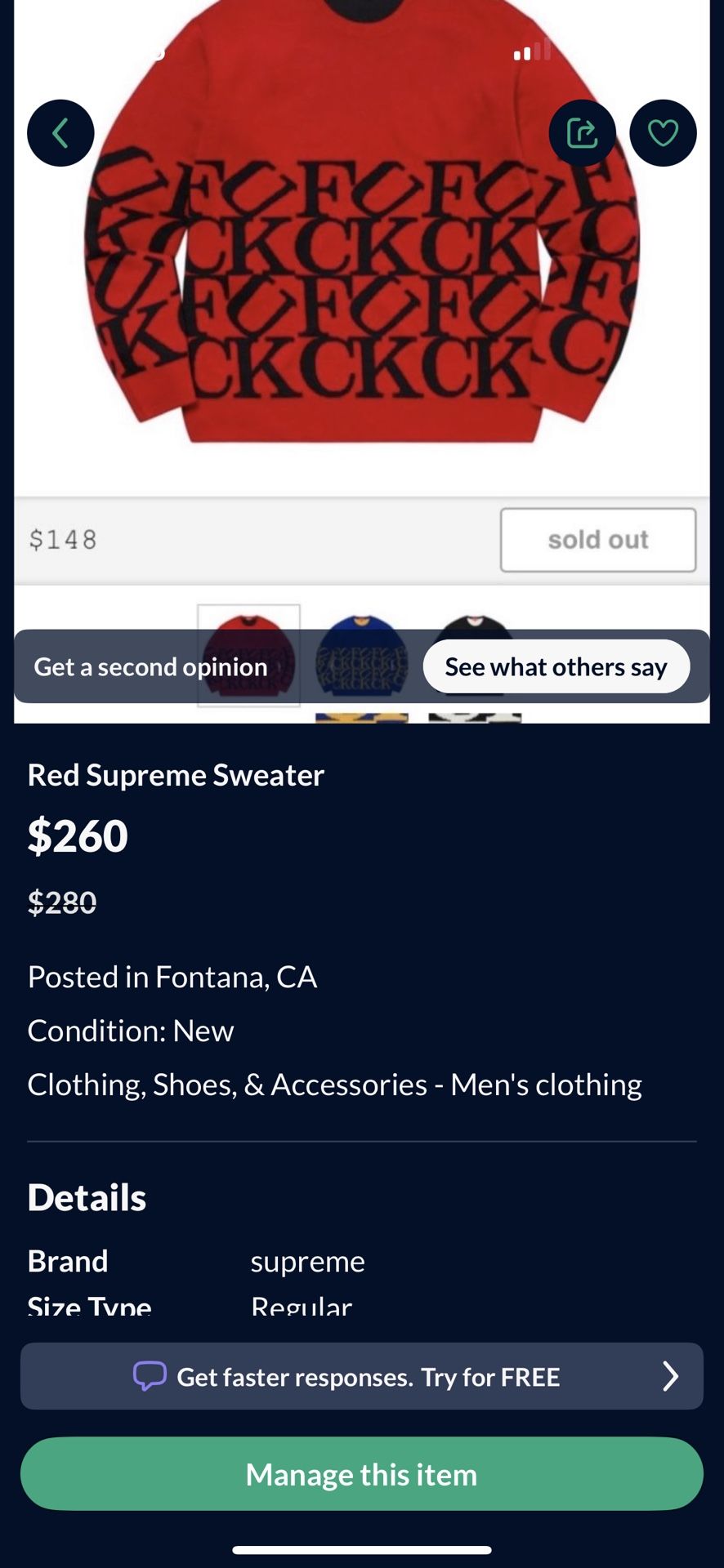Open See what others say
Screen dimensions: 724x1568
pyautogui.click(x=556, y=666)
